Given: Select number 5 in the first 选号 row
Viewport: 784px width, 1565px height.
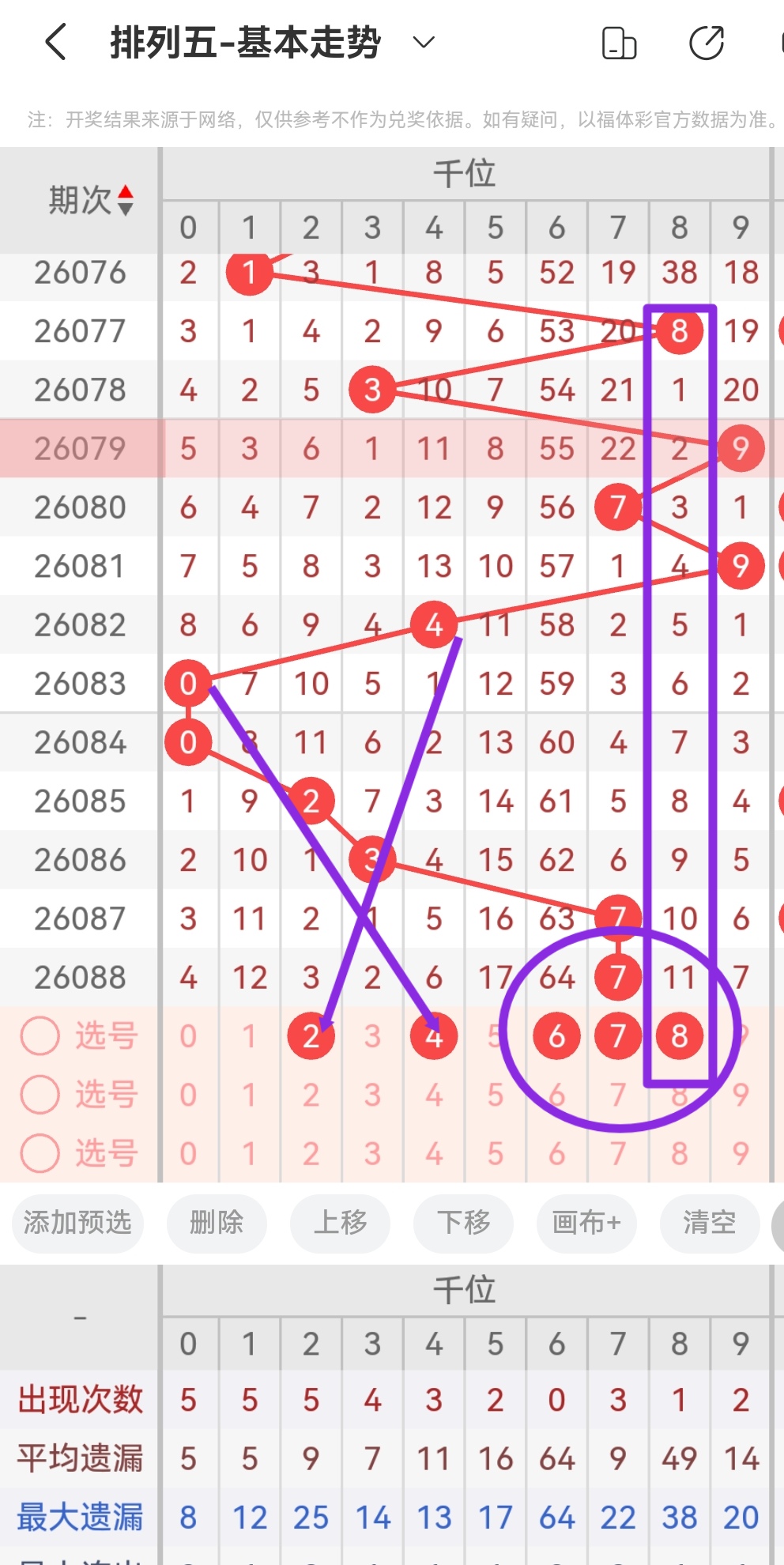Looking at the screenshot, I should 495,1035.
